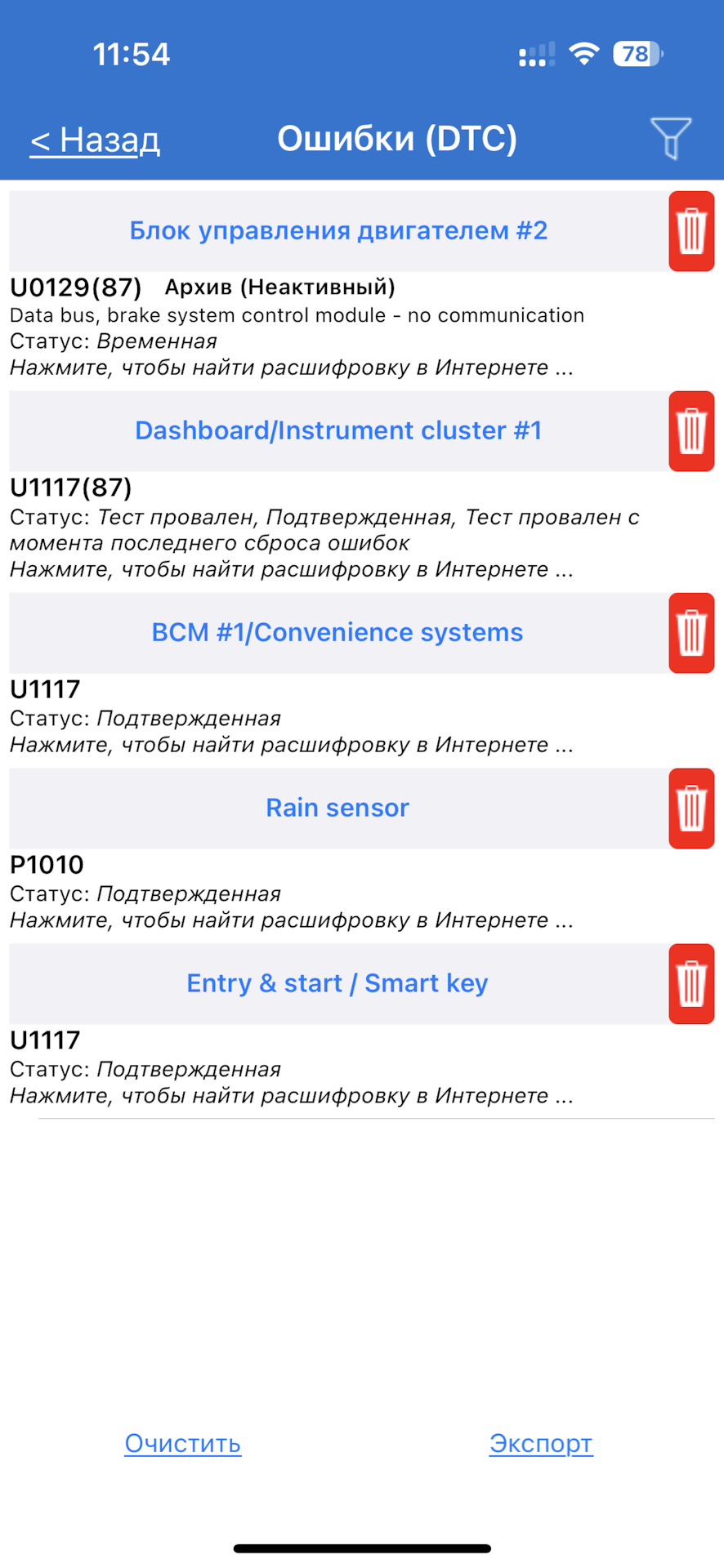Search the BCM #1 U1117 code online
Viewport: 724px width, 1568px height.
click(292, 745)
